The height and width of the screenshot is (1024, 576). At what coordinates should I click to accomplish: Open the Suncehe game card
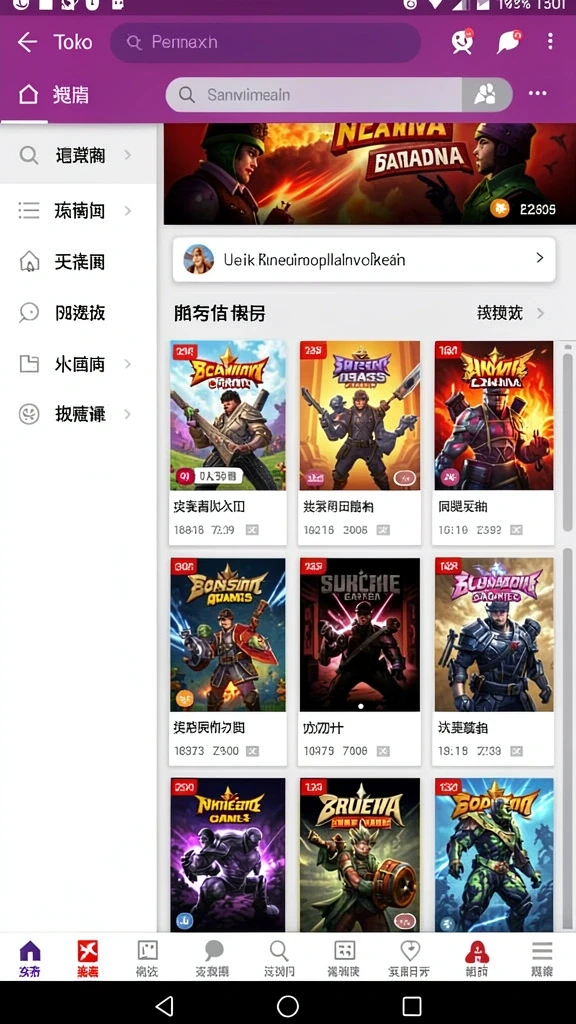[360, 661]
